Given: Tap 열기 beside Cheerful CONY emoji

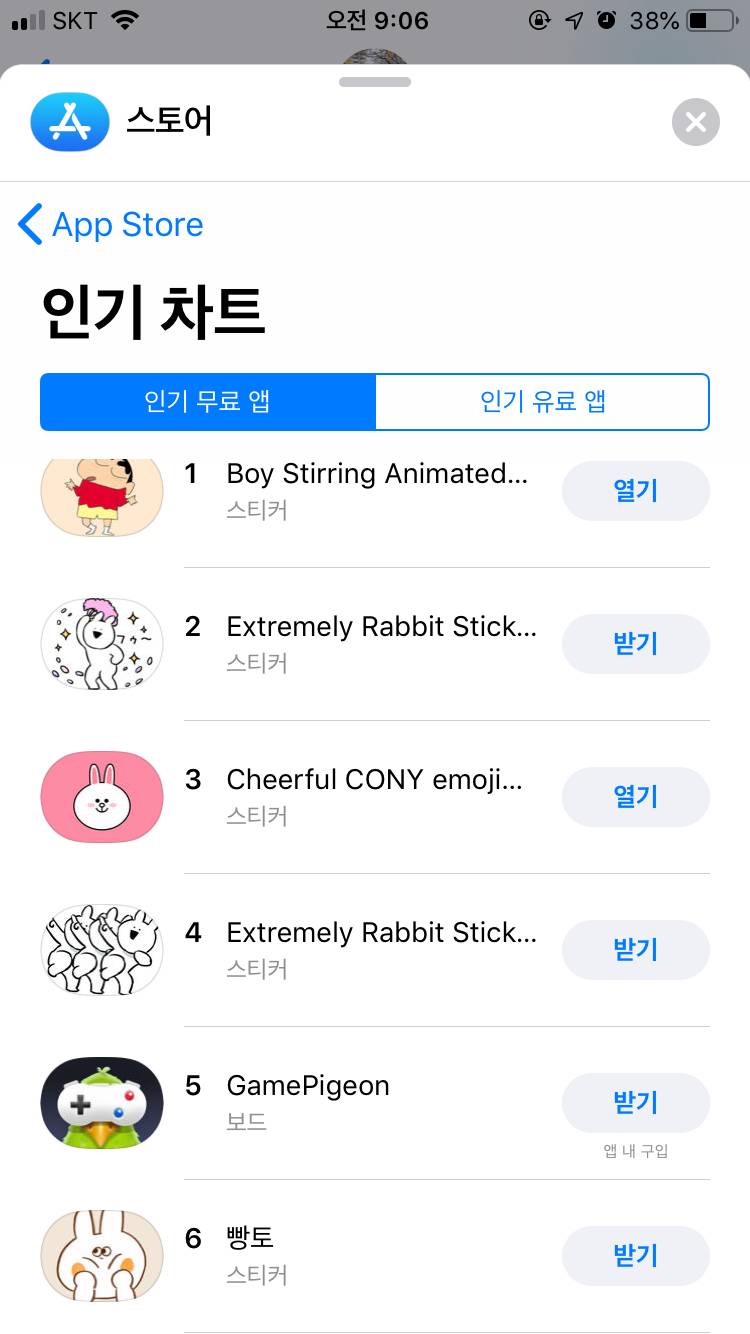Looking at the screenshot, I should tap(635, 797).
